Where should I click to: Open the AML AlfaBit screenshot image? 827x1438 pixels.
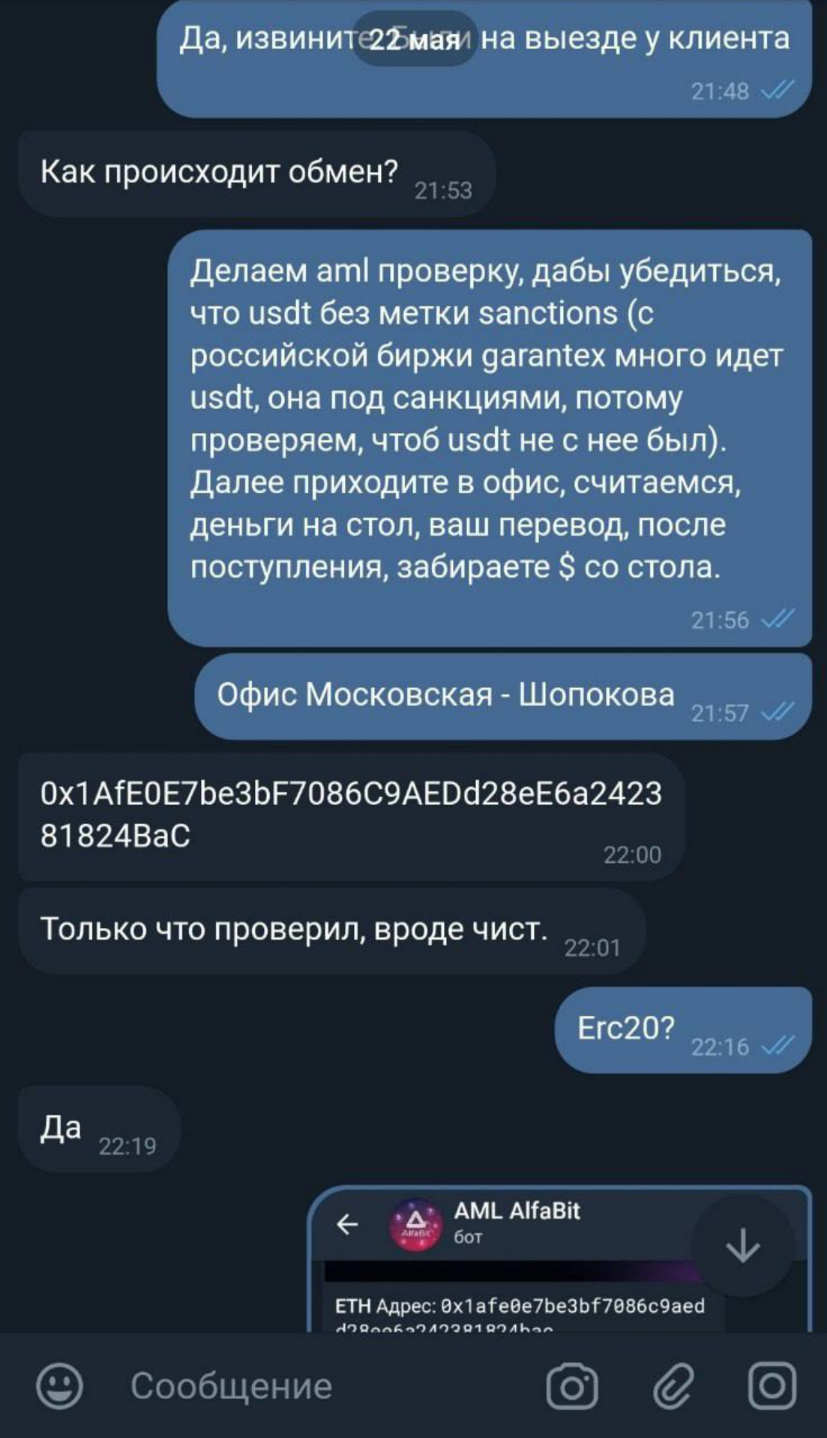[x=560, y=1260]
